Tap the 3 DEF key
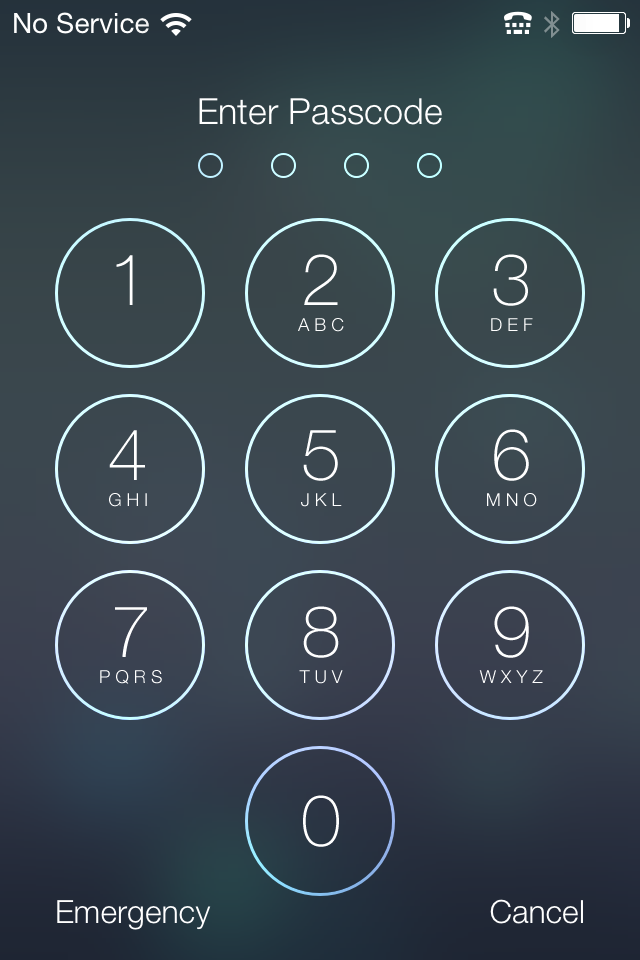This screenshot has height=960, width=640. [x=510, y=293]
